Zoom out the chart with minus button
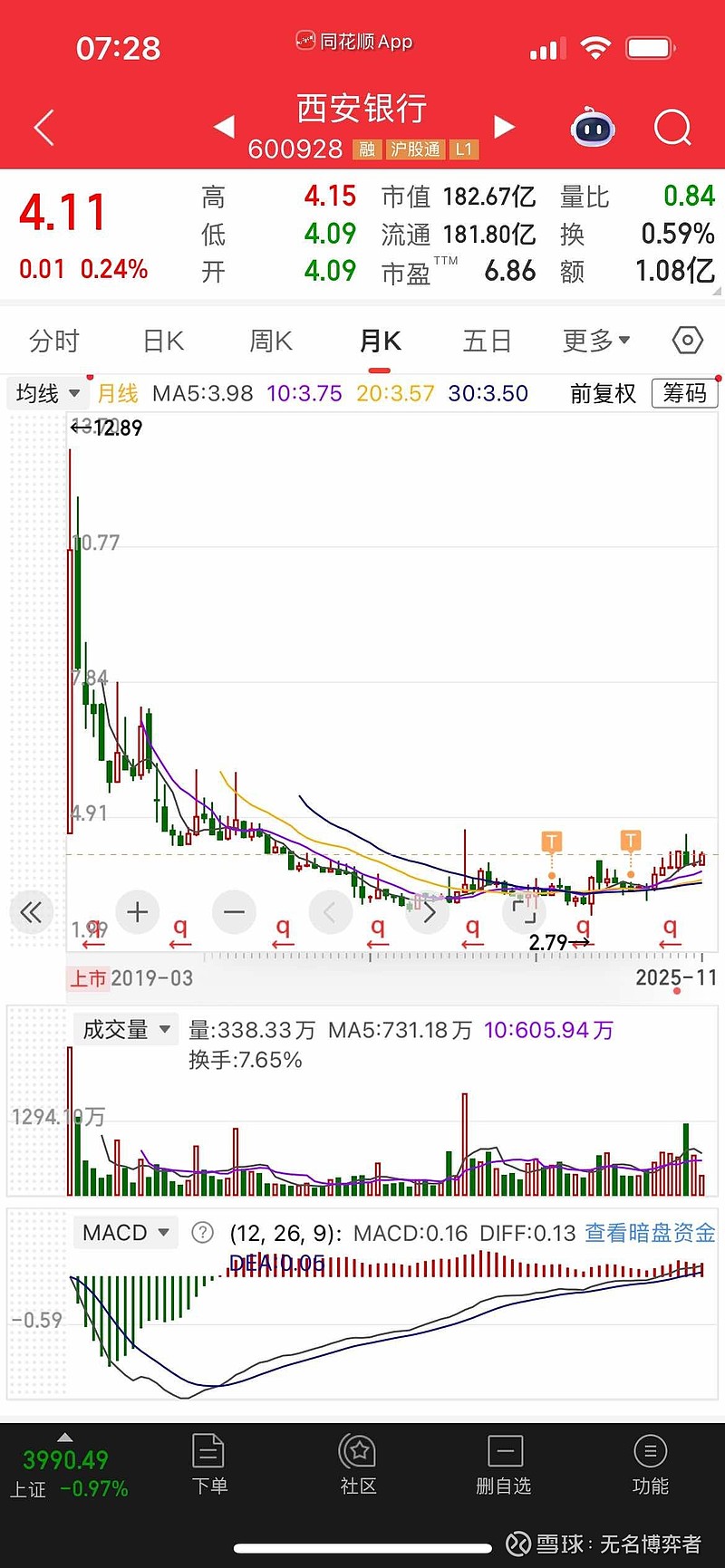Screen dimensions: 725x1568 coord(234,912)
